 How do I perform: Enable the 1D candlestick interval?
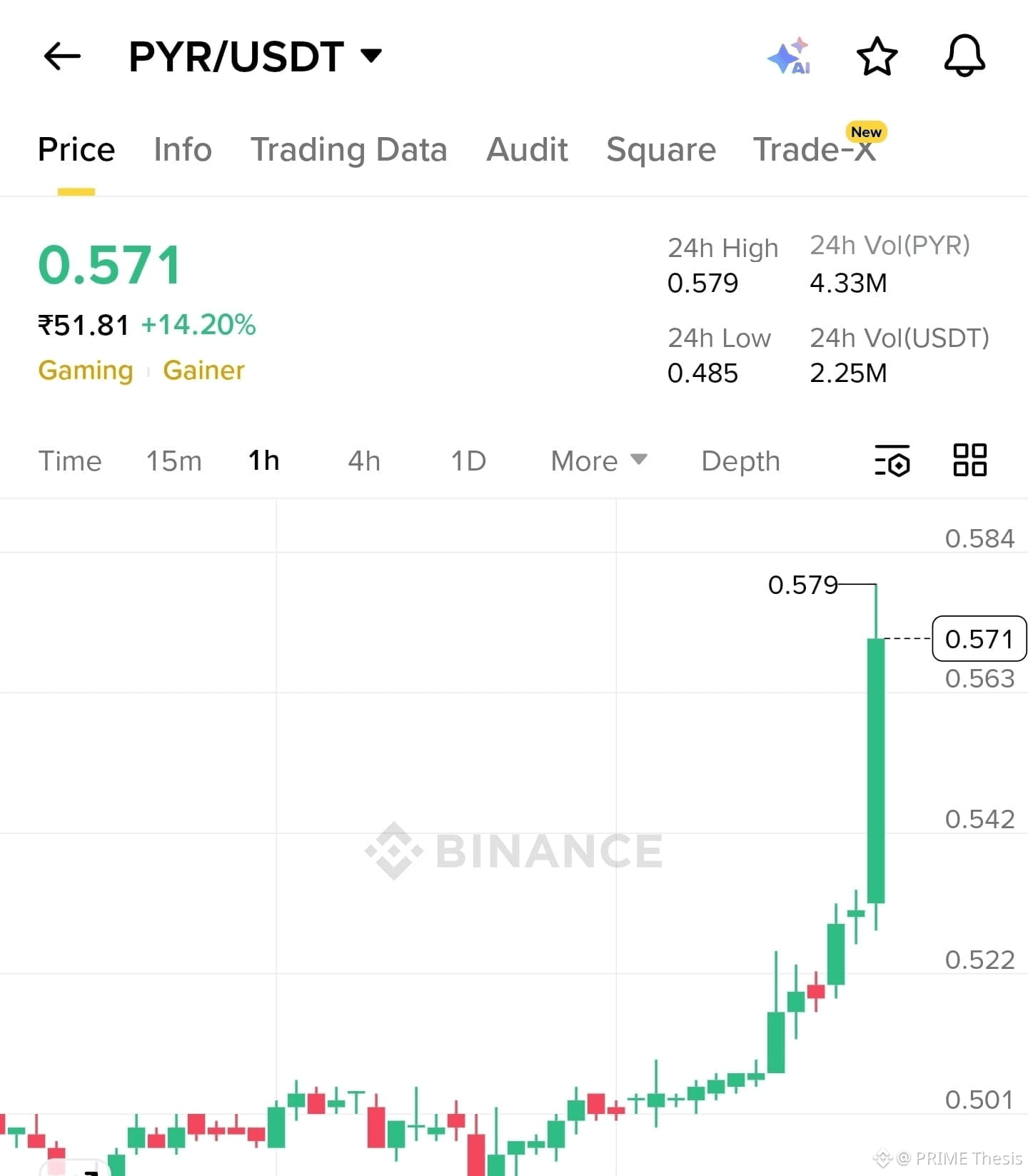pos(468,461)
